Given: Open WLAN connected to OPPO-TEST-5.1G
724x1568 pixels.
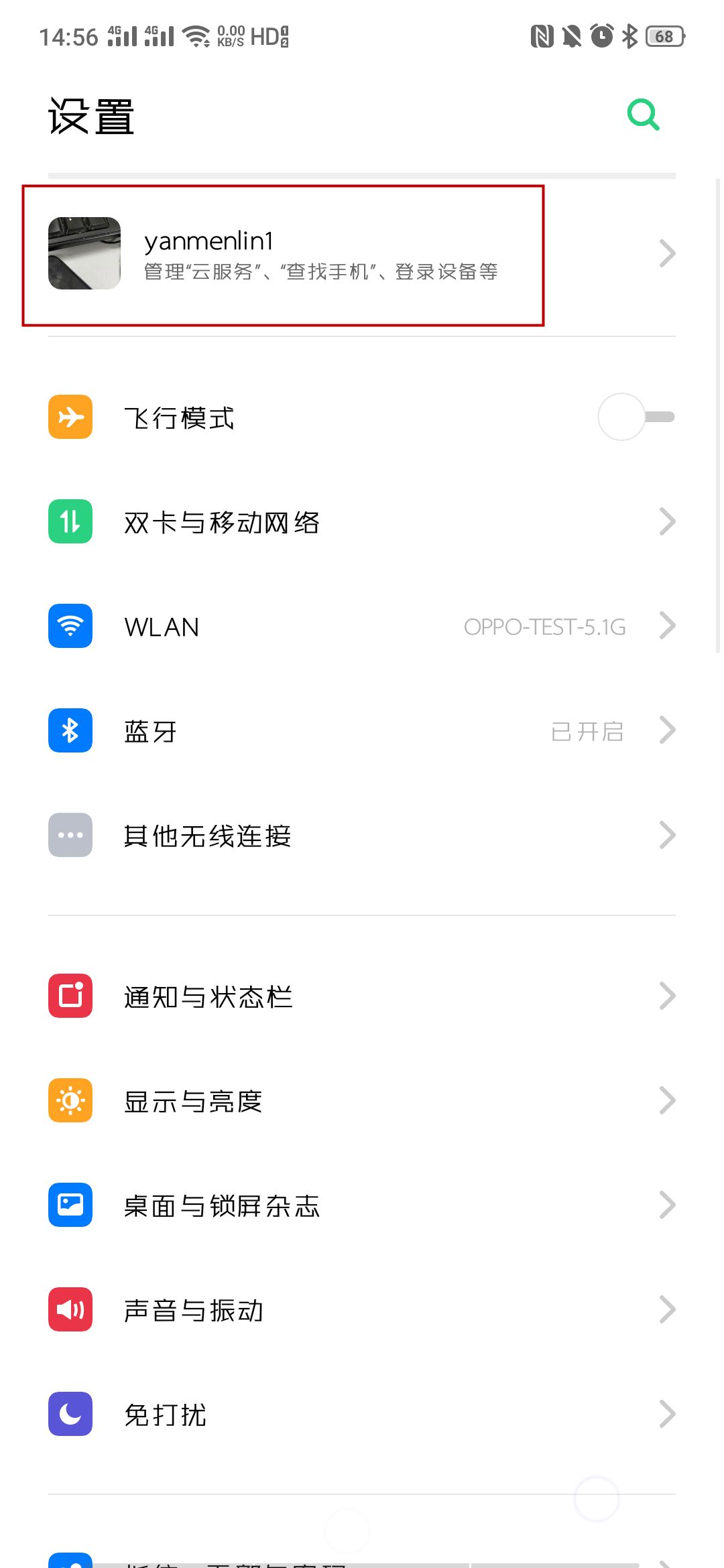Looking at the screenshot, I should [335, 626].
